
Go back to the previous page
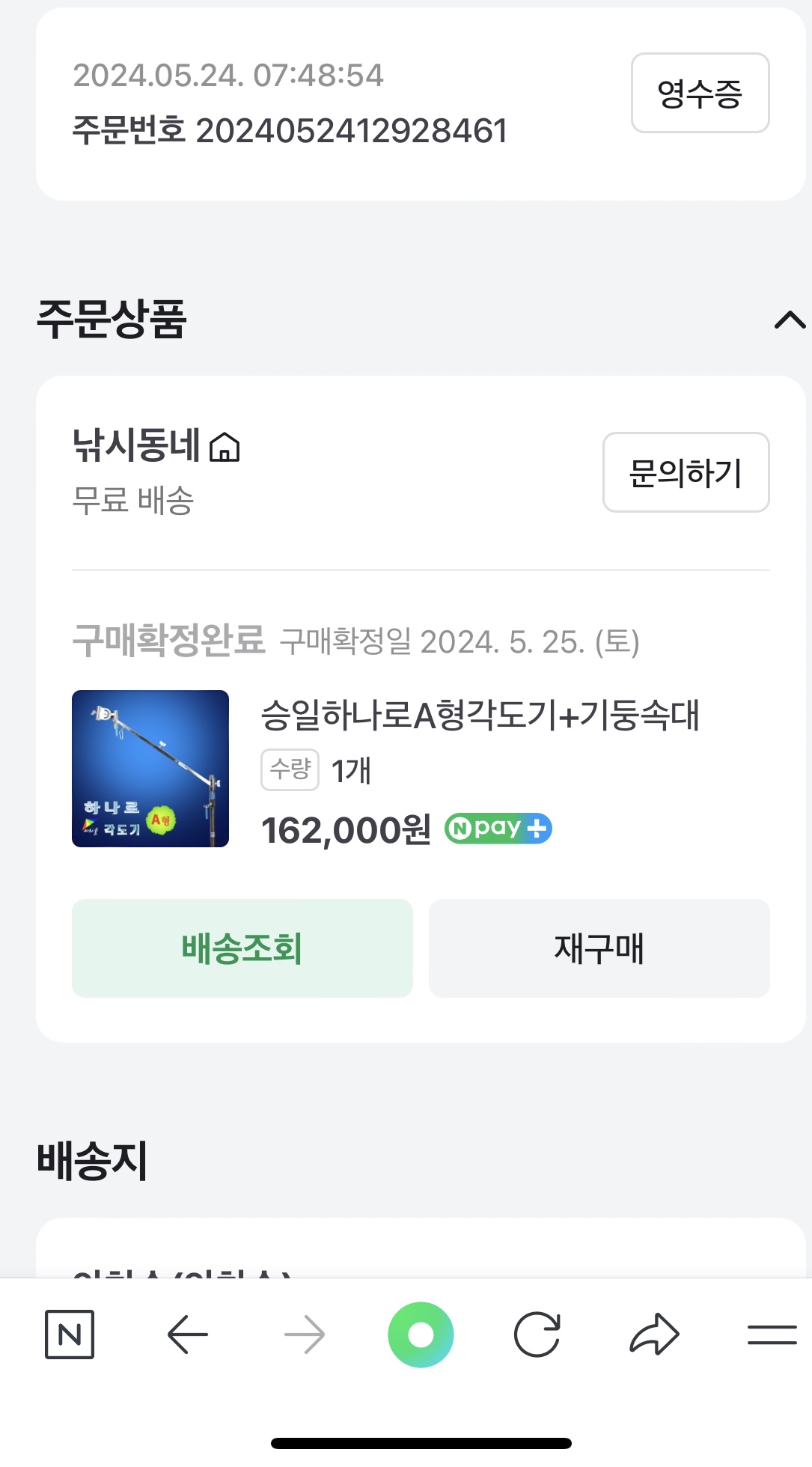click(x=187, y=1335)
